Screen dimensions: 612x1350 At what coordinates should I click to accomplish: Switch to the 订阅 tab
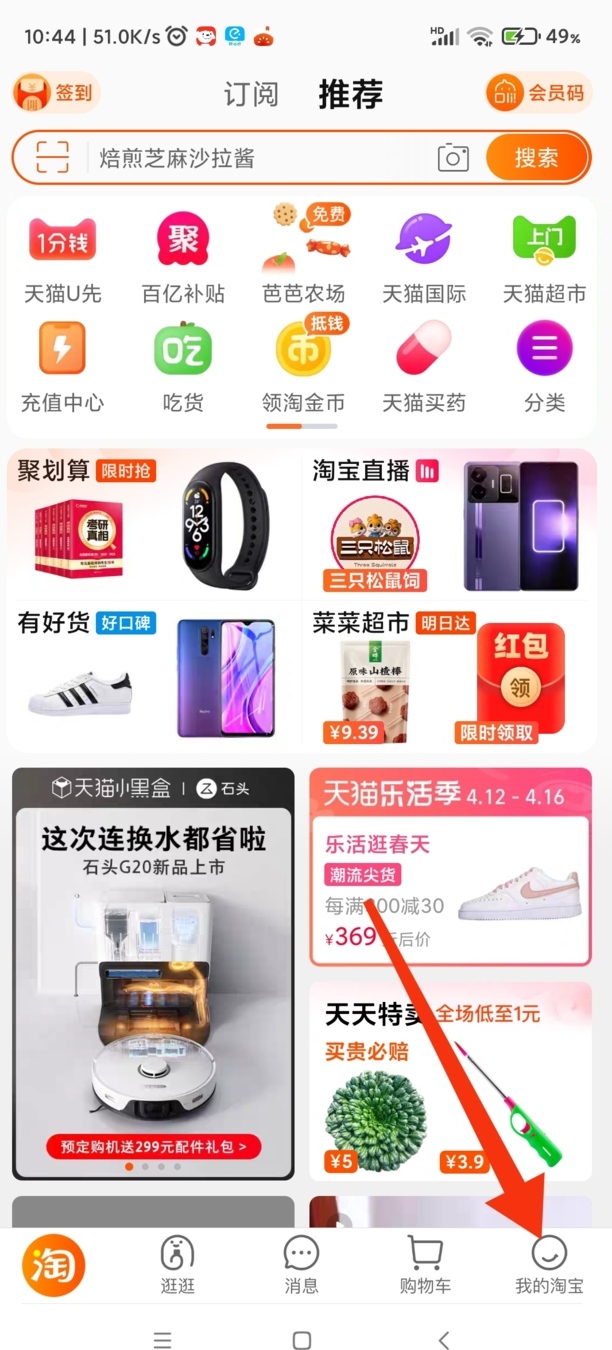[x=250, y=95]
